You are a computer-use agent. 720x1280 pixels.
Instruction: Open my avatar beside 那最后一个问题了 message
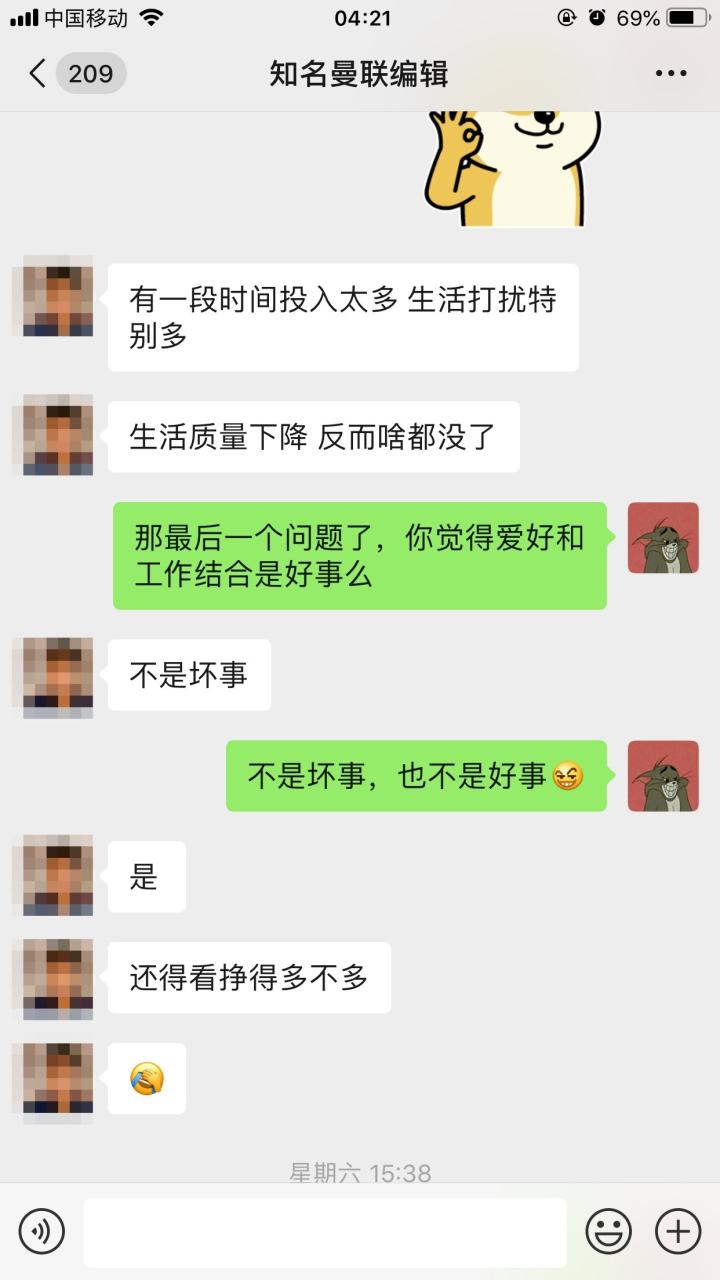coord(662,538)
